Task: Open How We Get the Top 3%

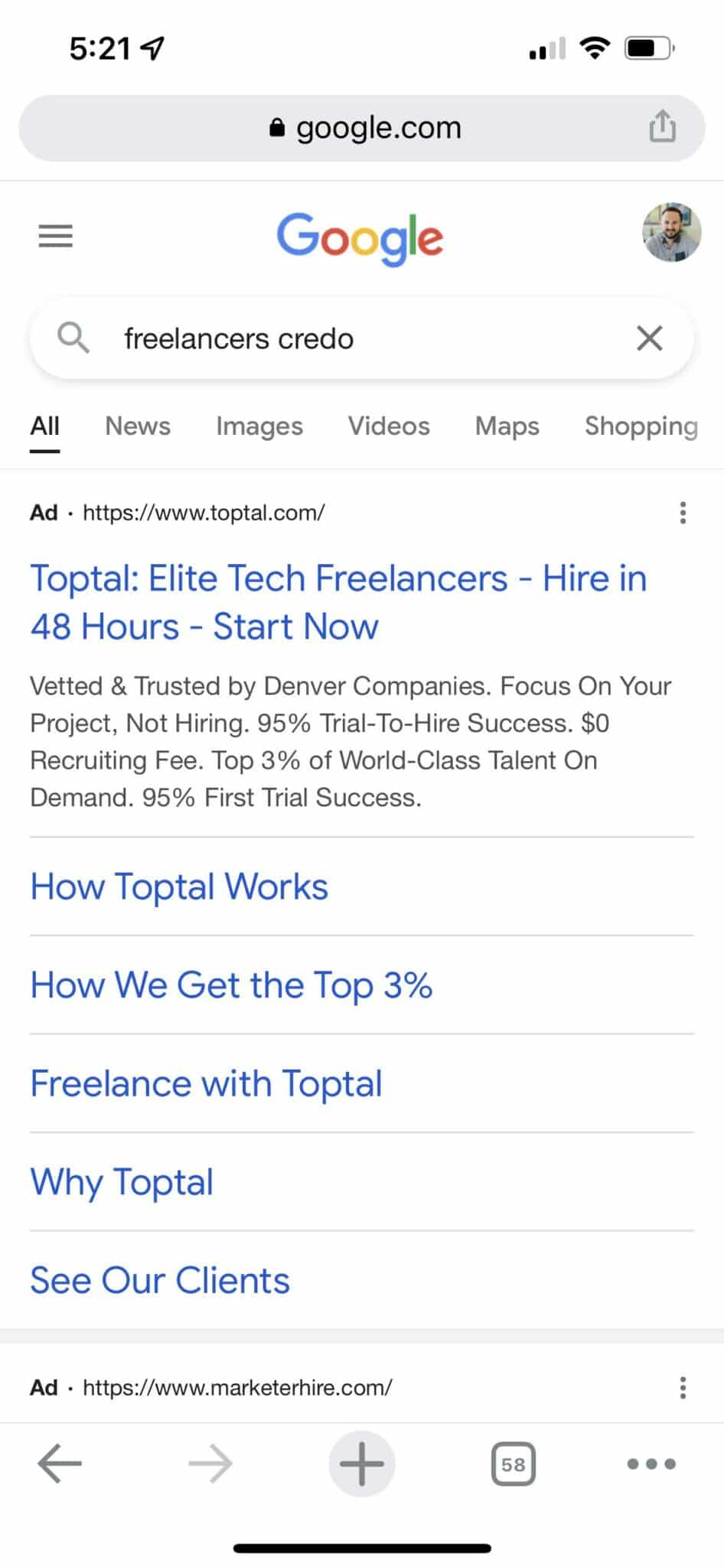Action: click(x=231, y=985)
